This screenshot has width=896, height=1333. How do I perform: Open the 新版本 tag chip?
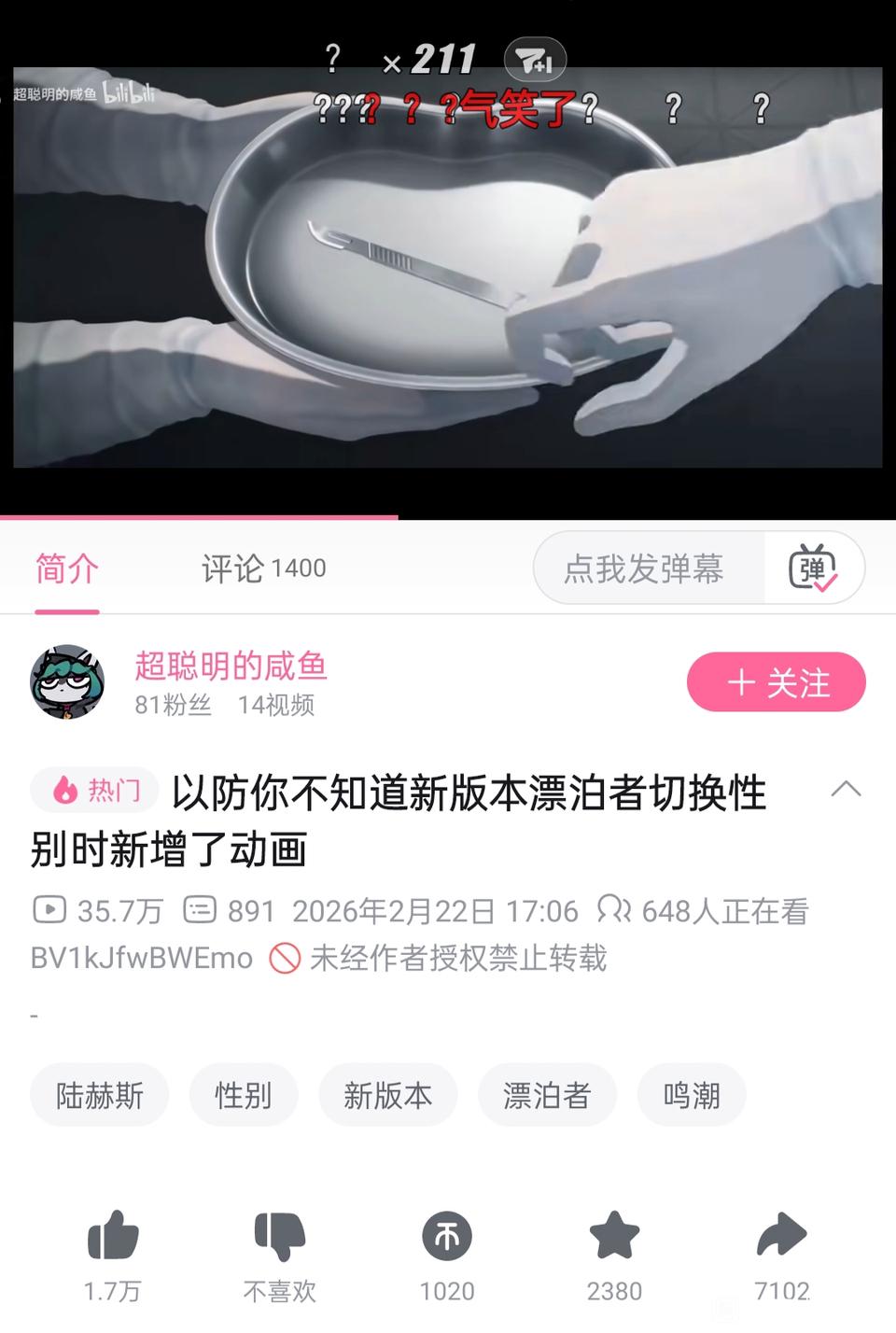pyautogui.click(x=387, y=1095)
